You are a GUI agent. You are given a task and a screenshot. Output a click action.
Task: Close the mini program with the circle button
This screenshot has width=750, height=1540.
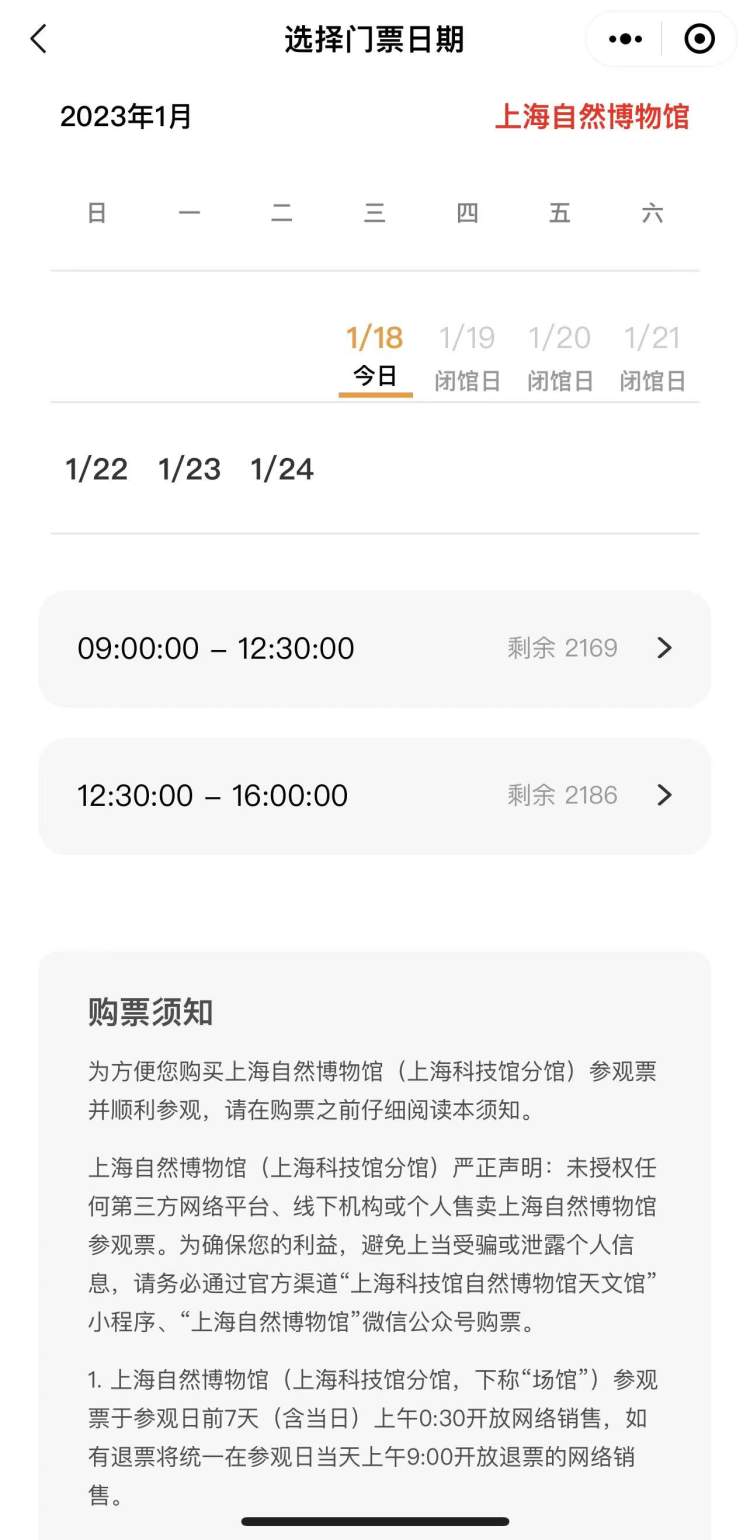[x=699, y=39]
